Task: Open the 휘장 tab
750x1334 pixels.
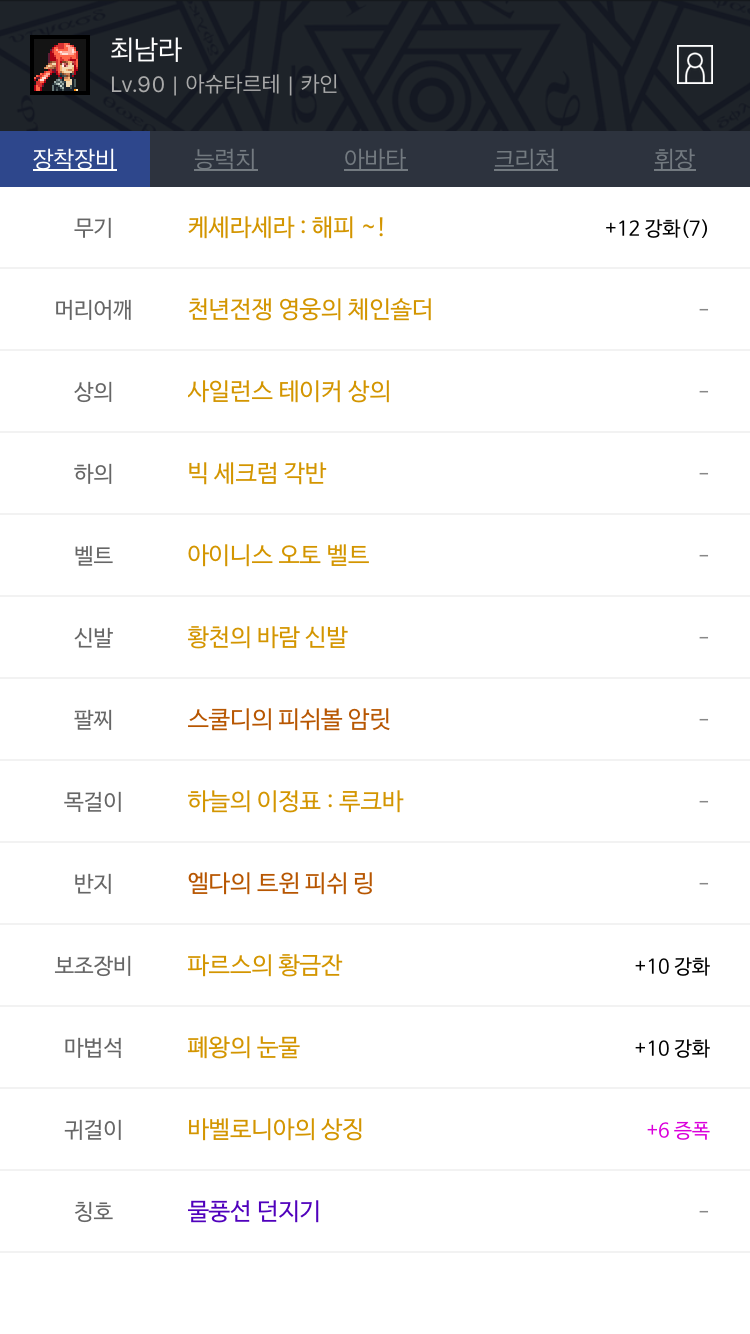Action: (675, 159)
